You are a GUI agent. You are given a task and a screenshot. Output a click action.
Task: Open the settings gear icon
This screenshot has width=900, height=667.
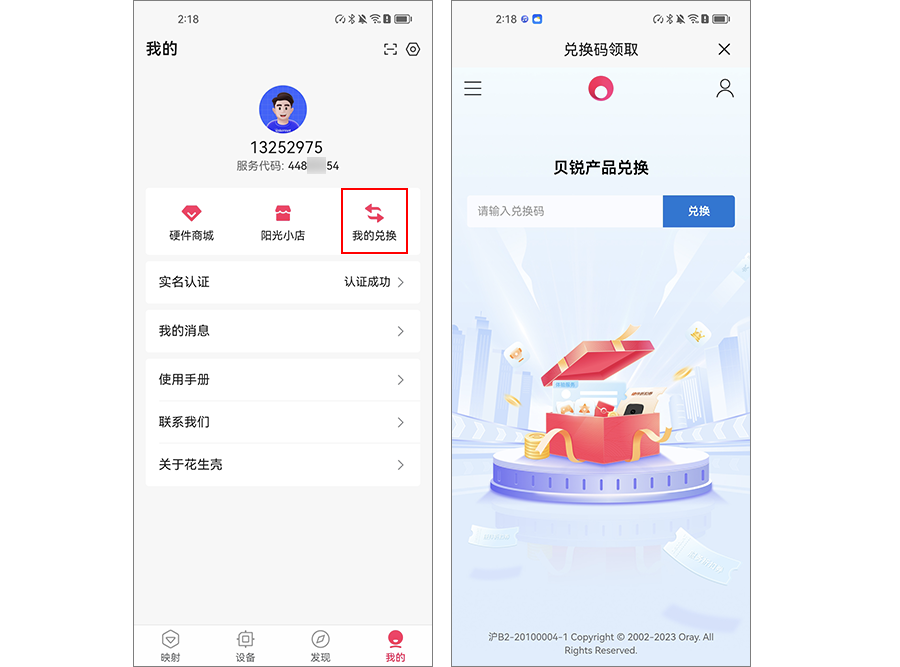(x=413, y=49)
